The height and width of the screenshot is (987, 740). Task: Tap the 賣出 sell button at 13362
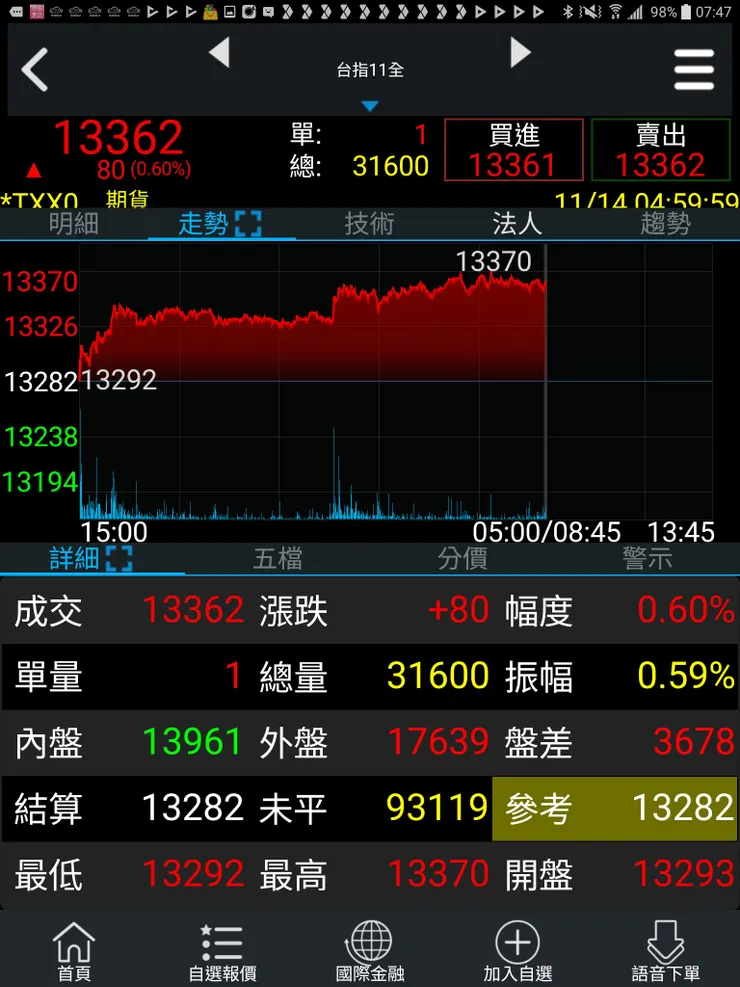click(x=661, y=150)
